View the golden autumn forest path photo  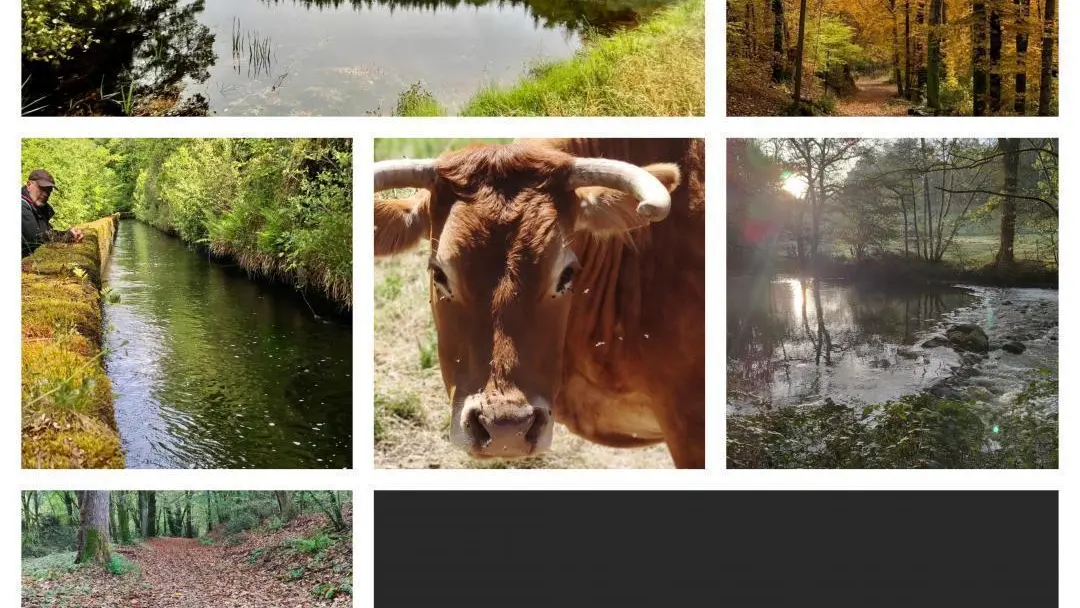click(891, 58)
